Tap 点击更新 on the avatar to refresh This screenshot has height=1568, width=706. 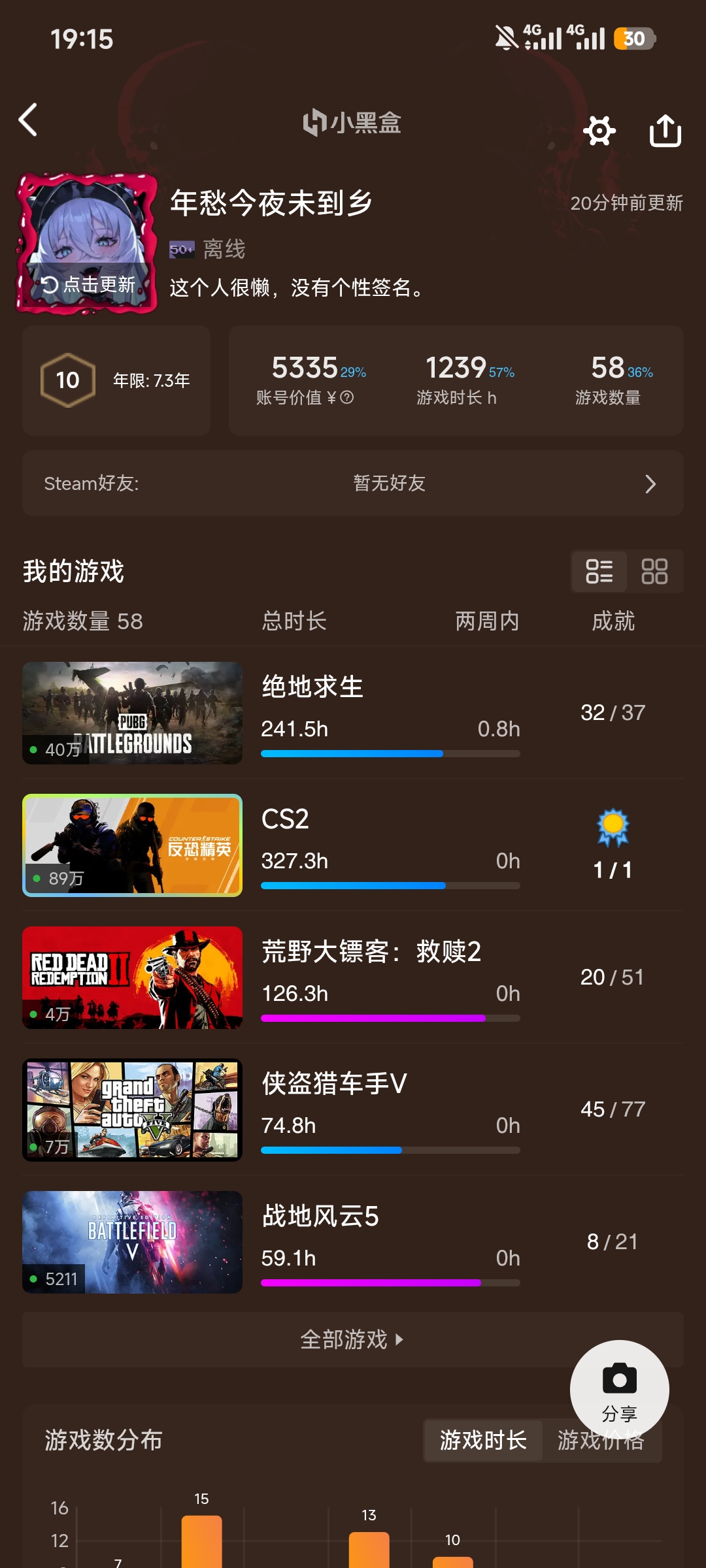tap(88, 284)
